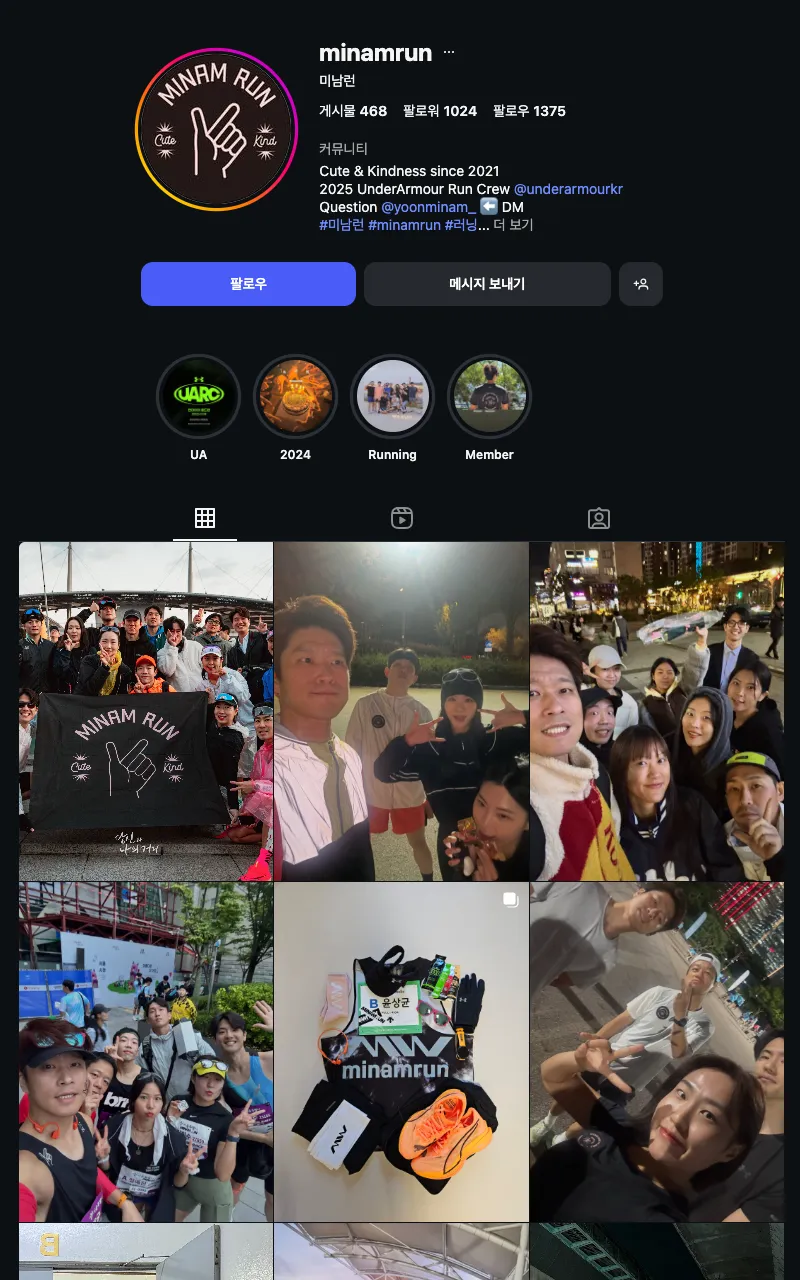
Task: Open the #미남런 hashtag
Action: coord(341,225)
